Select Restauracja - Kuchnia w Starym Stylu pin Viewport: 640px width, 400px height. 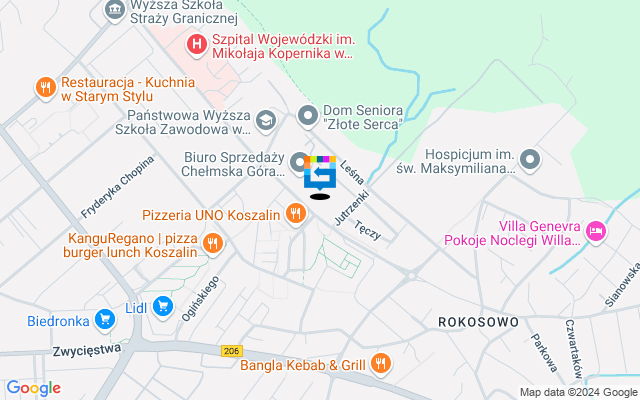(45, 88)
